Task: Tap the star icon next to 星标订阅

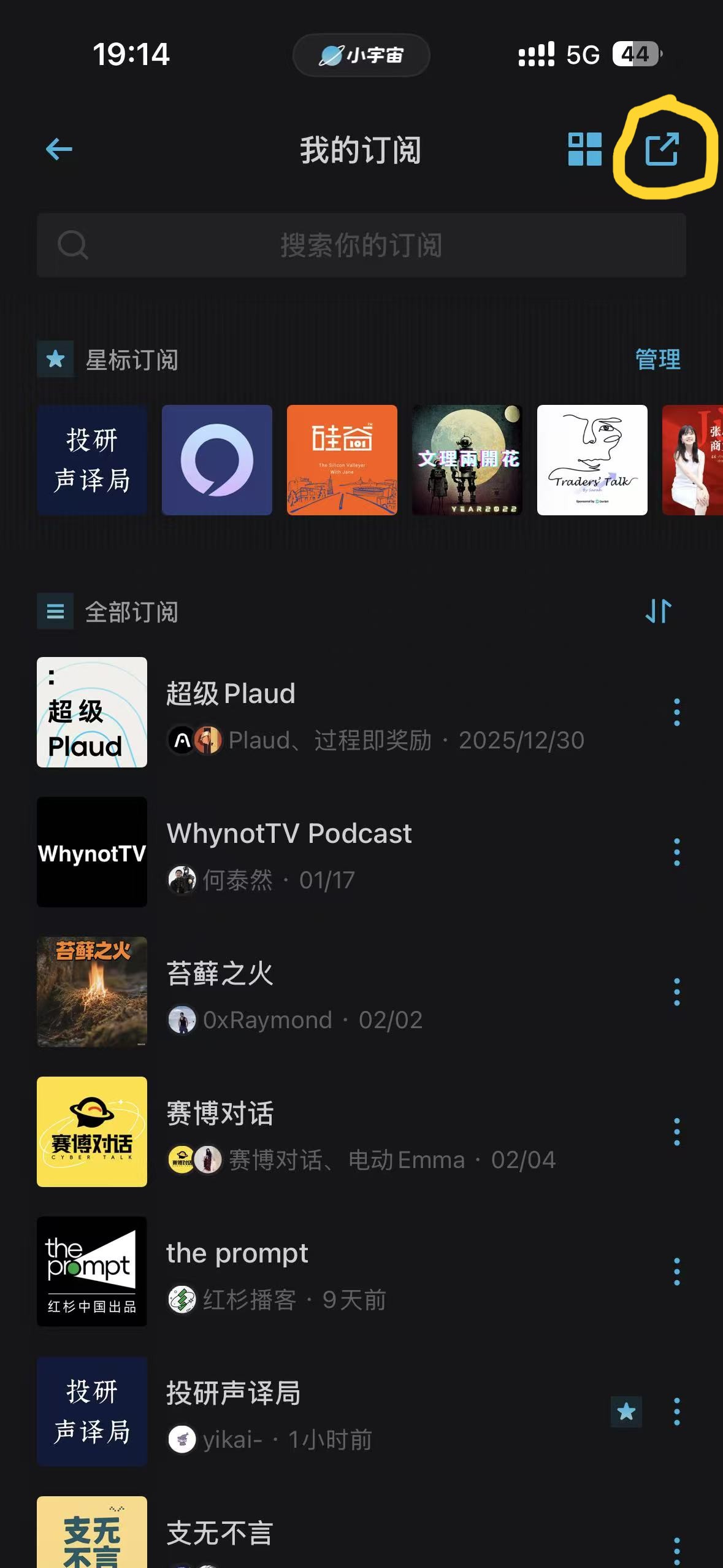Action: 54,360
